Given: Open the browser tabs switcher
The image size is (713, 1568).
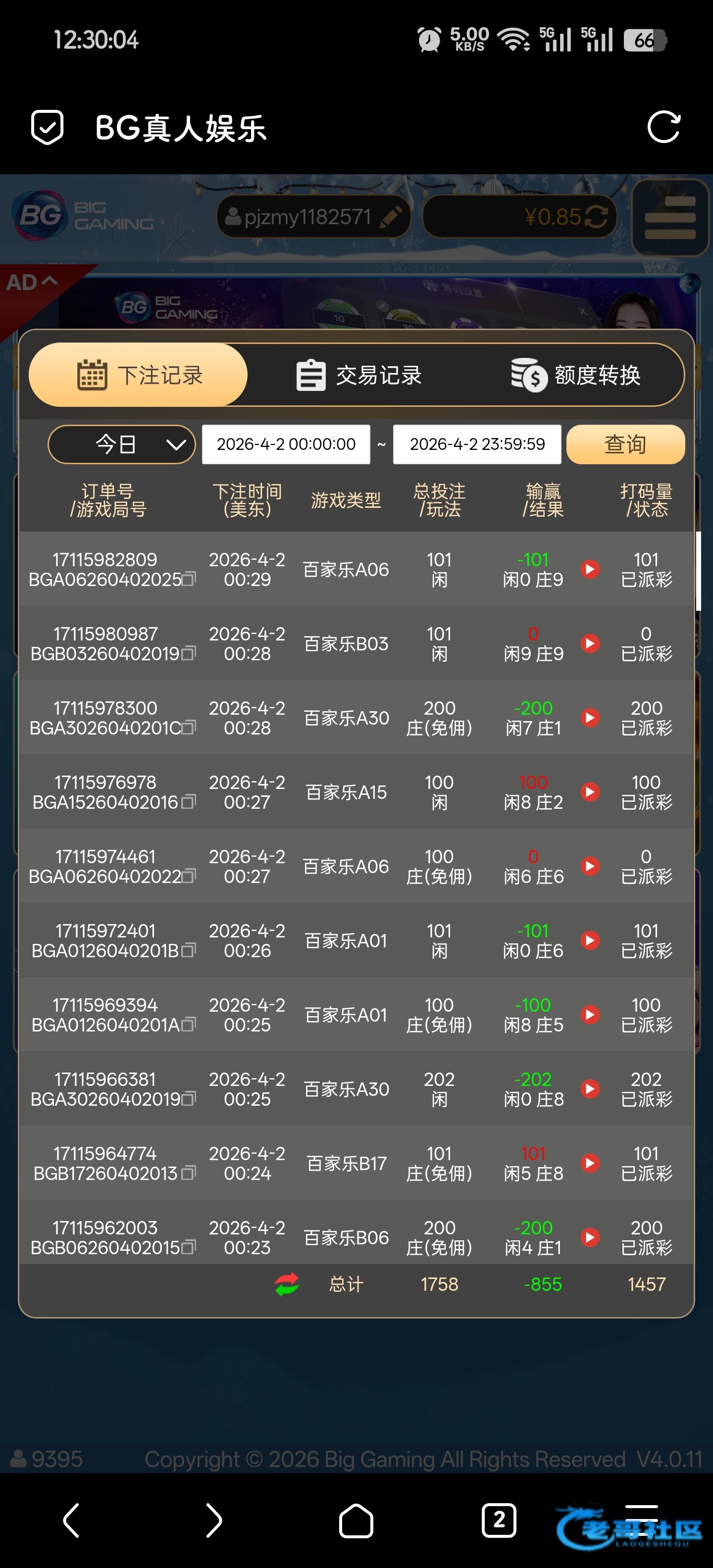Looking at the screenshot, I should pos(499,1520).
